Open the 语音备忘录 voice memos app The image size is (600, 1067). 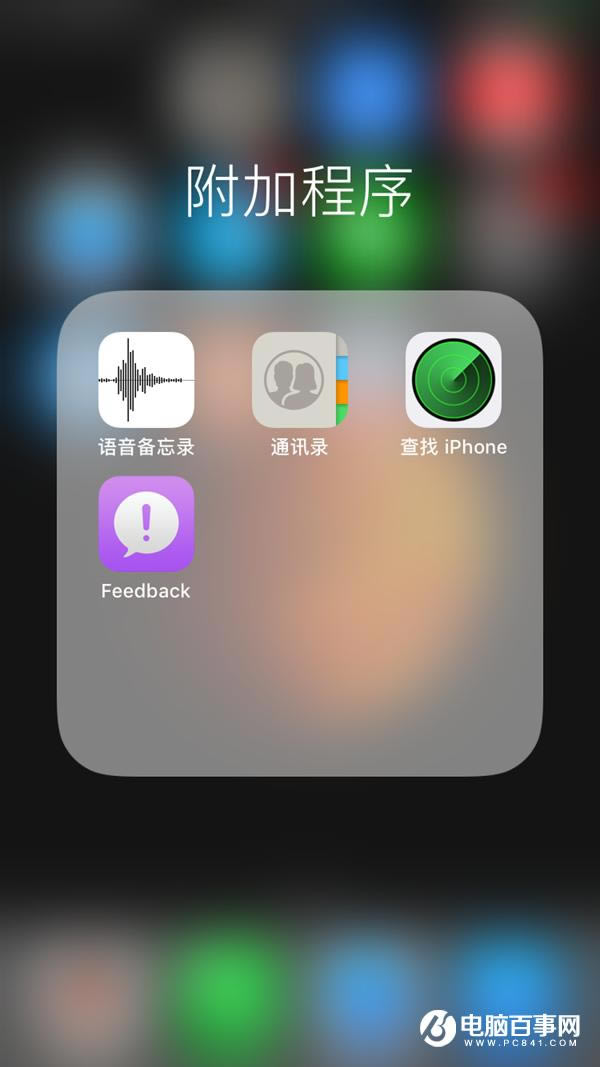pos(146,380)
